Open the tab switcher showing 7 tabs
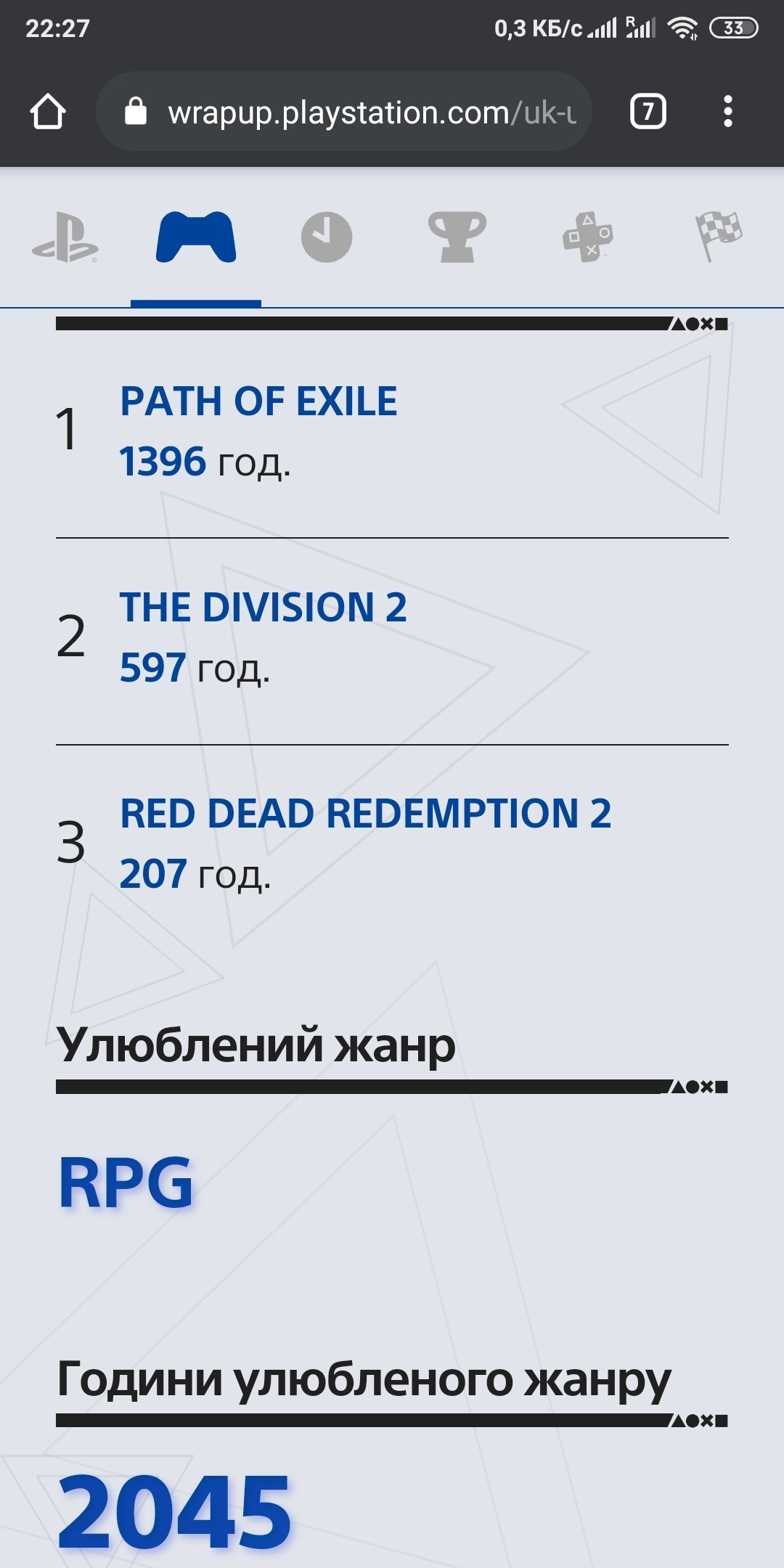The width and height of the screenshot is (784, 1568). tap(648, 112)
